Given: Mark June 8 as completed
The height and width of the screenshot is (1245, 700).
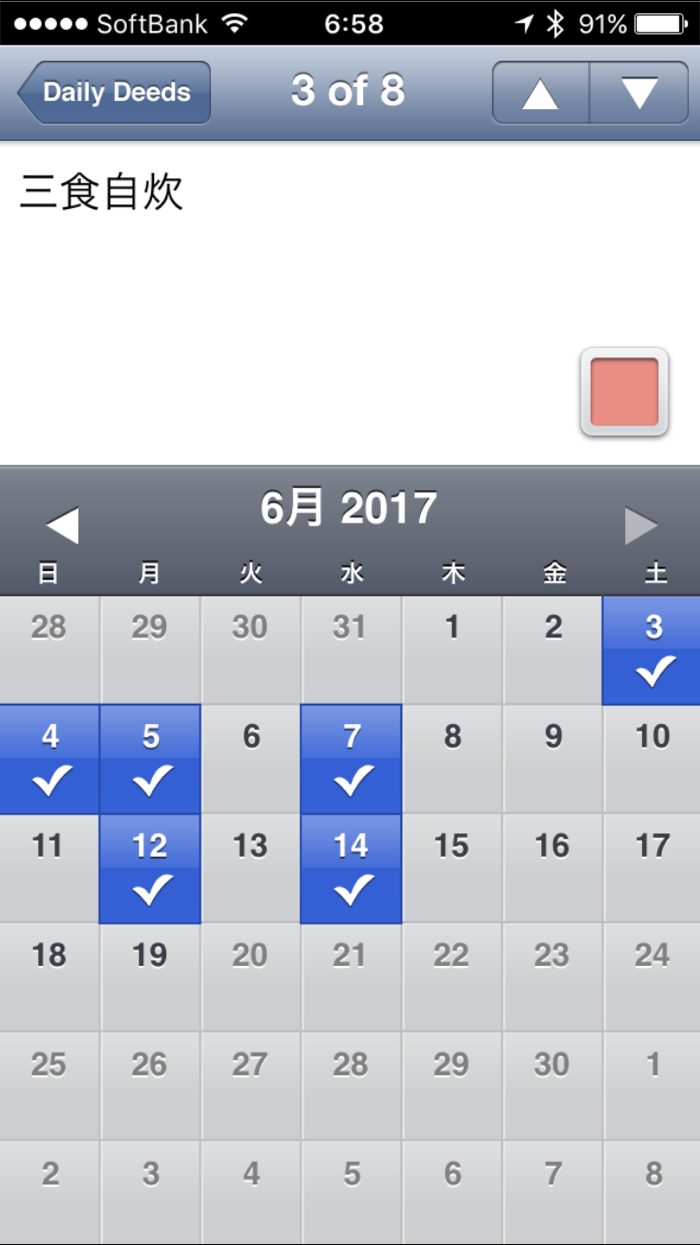Looking at the screenshot, I should (x=452, y=759).
